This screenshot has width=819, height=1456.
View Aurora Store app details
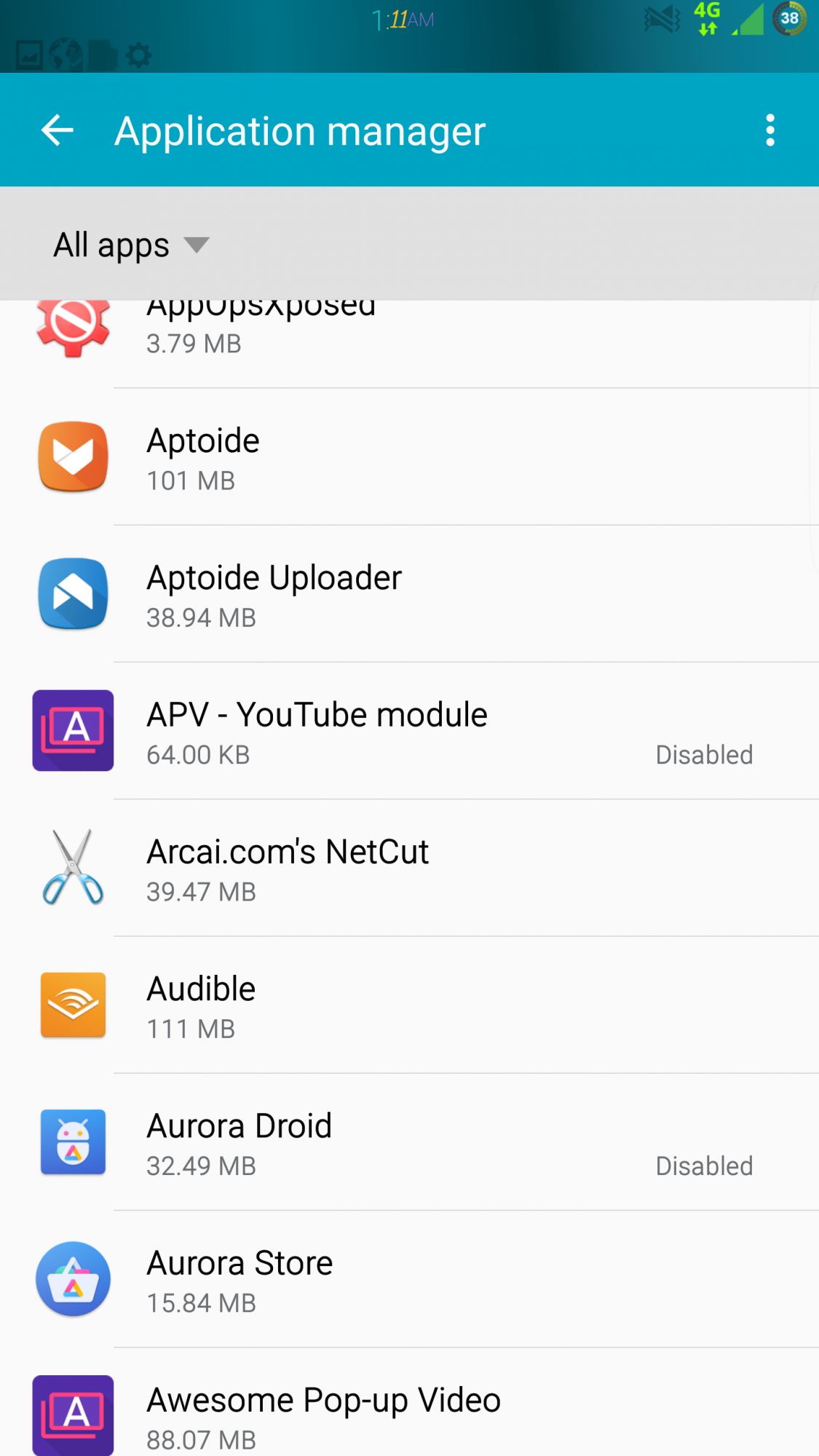pos(408,1280)
